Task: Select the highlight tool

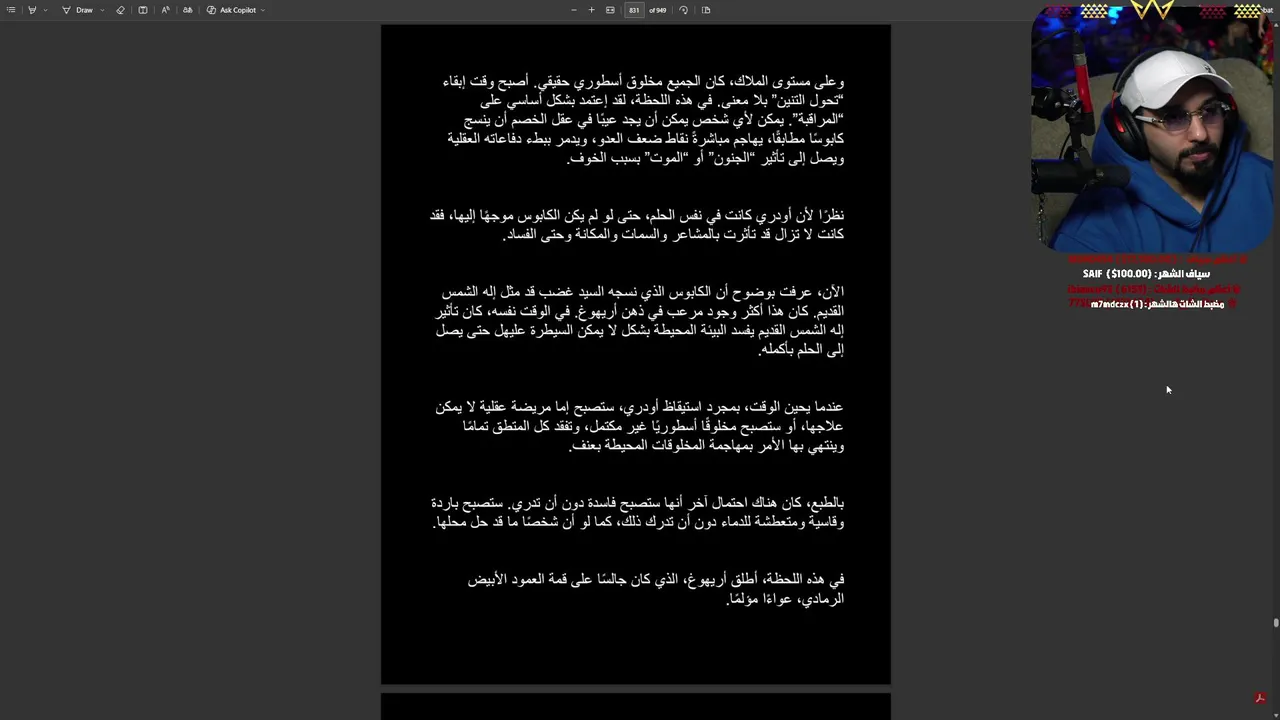Action: pos(32,10)
